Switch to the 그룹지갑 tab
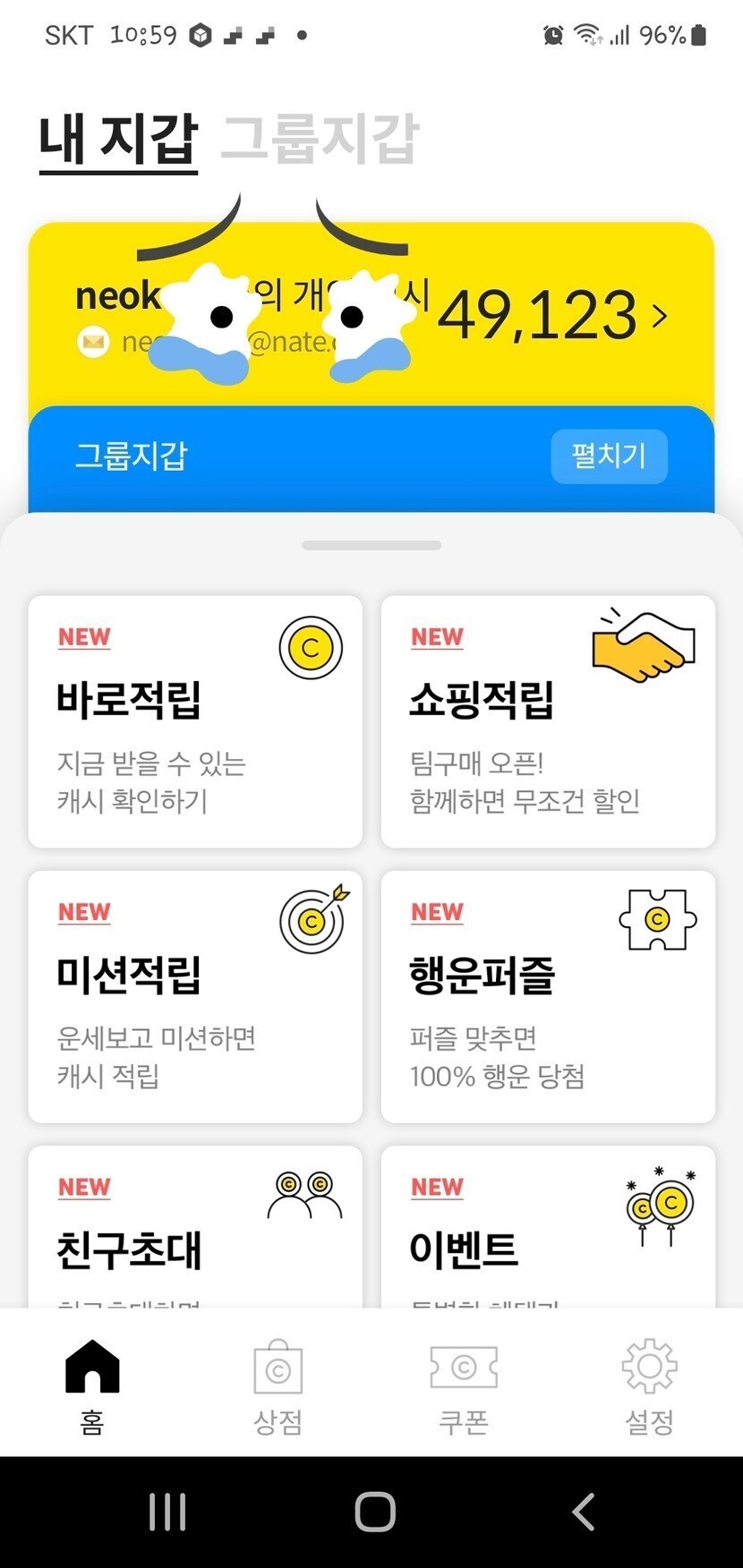 320,139
